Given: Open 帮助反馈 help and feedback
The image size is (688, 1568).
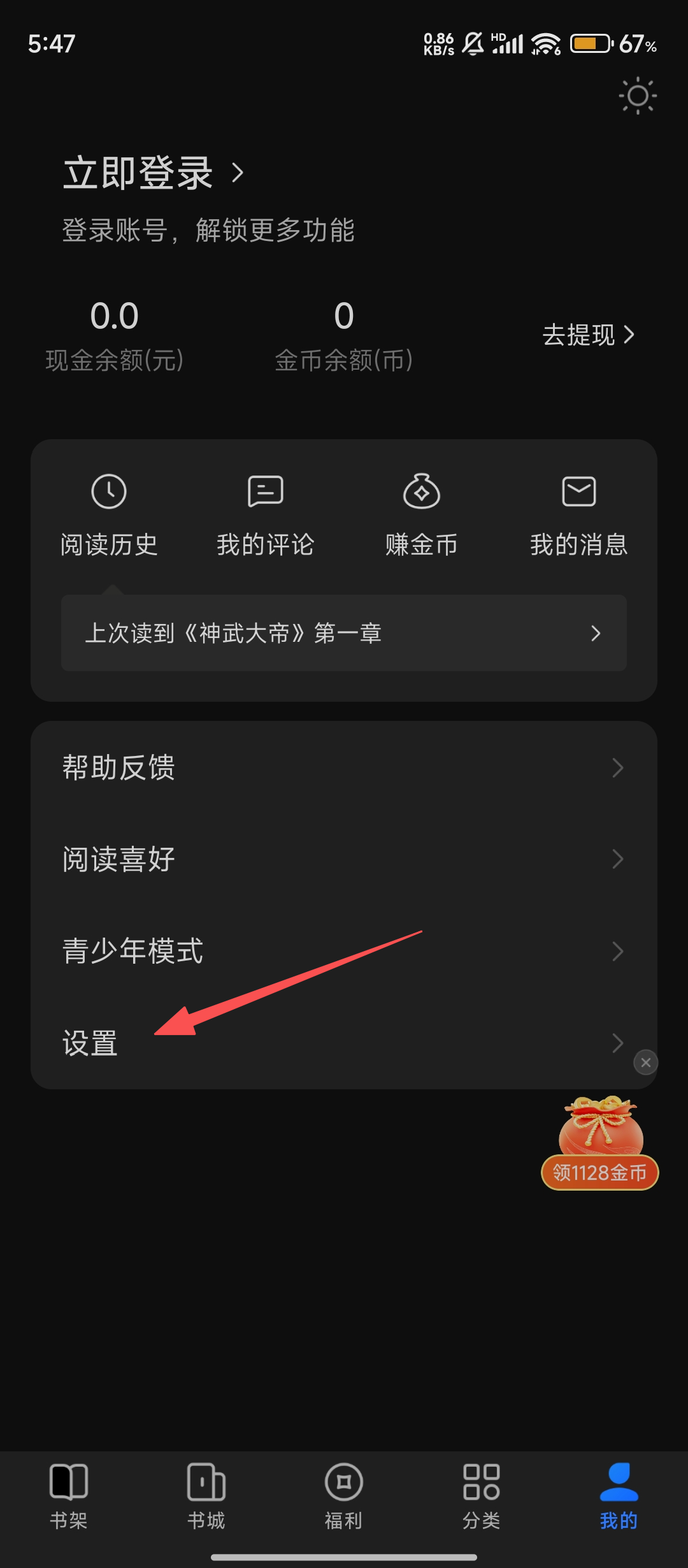Looking at the screenshot, I should tap(344, 767).
